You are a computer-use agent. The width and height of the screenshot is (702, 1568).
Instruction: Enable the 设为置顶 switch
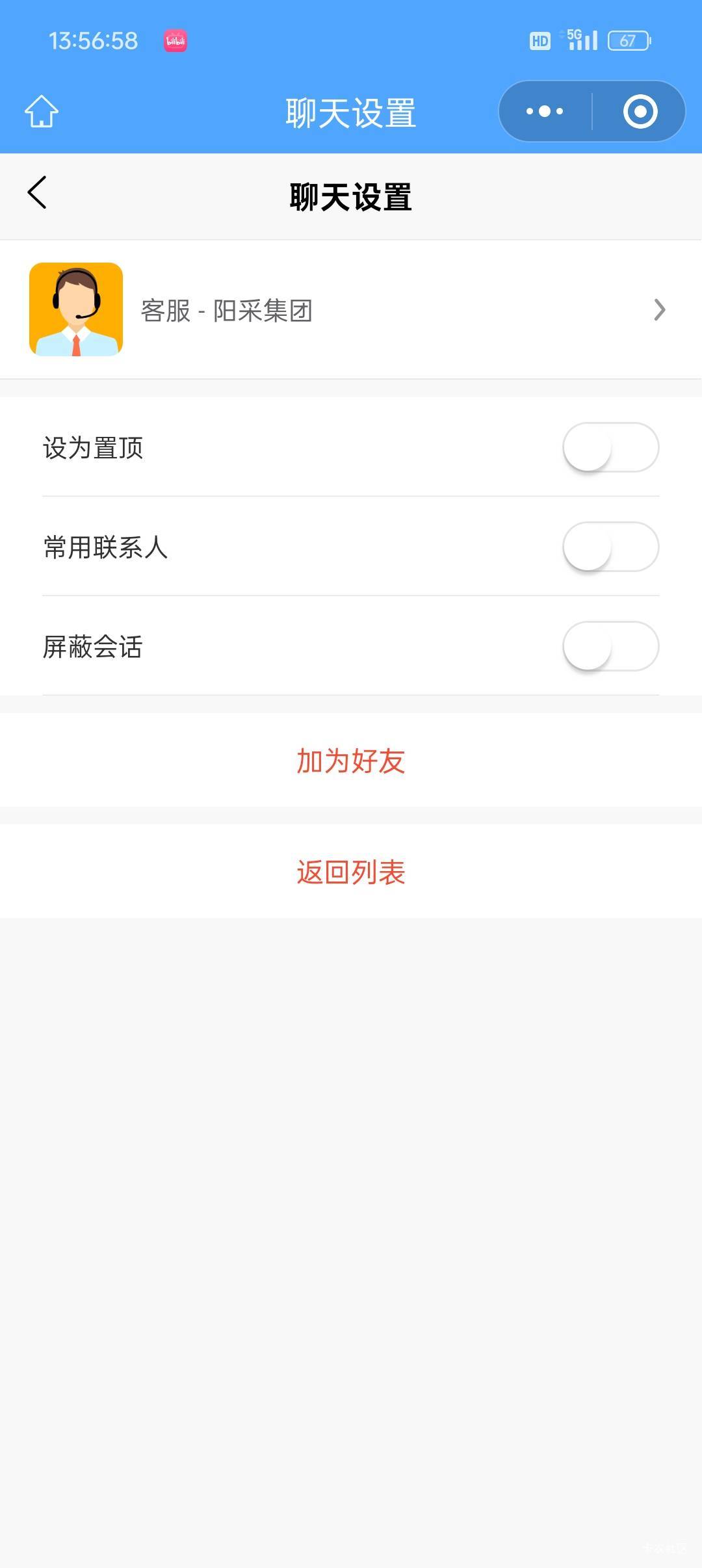pyautogui.click(x=611, y=447)
